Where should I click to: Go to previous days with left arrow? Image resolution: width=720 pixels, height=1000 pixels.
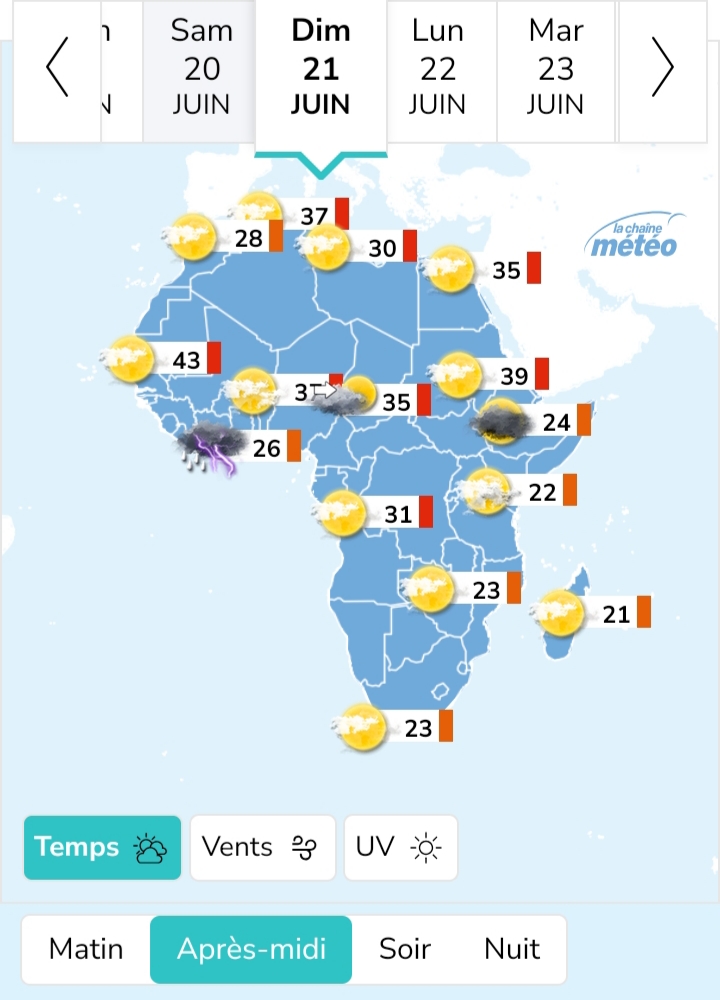[57, 69]
